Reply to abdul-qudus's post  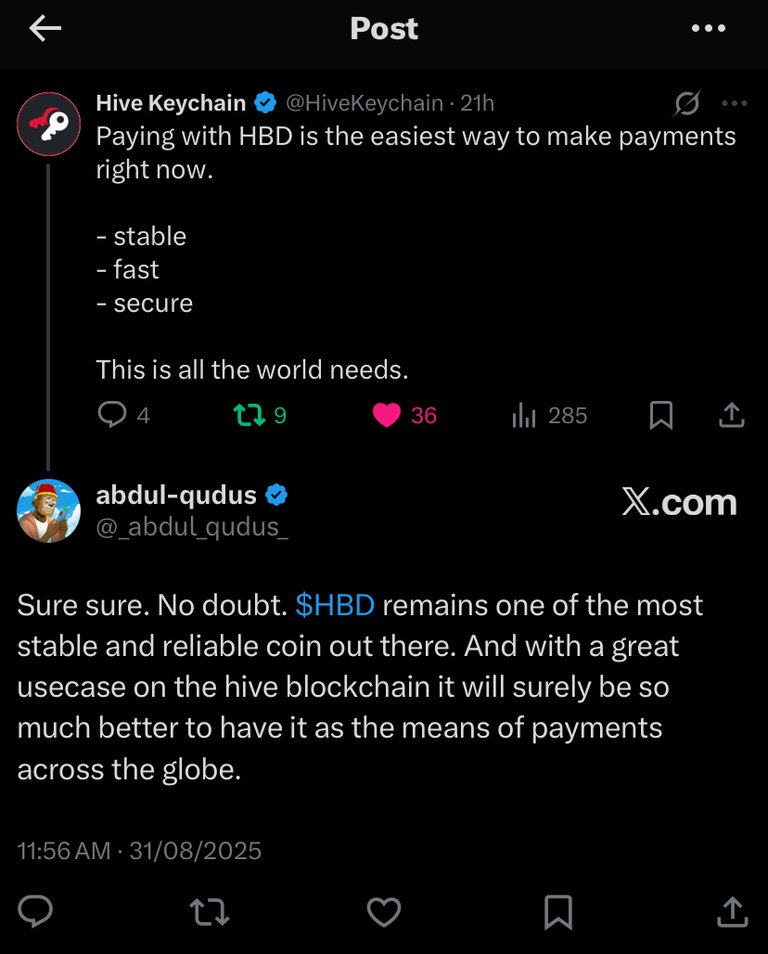[x=36, y=911]
